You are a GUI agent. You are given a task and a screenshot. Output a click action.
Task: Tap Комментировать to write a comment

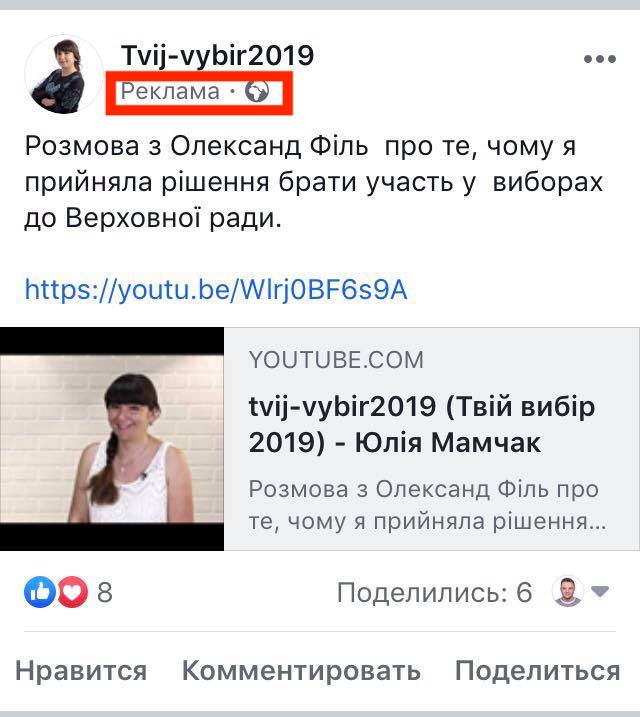[301, 670]
